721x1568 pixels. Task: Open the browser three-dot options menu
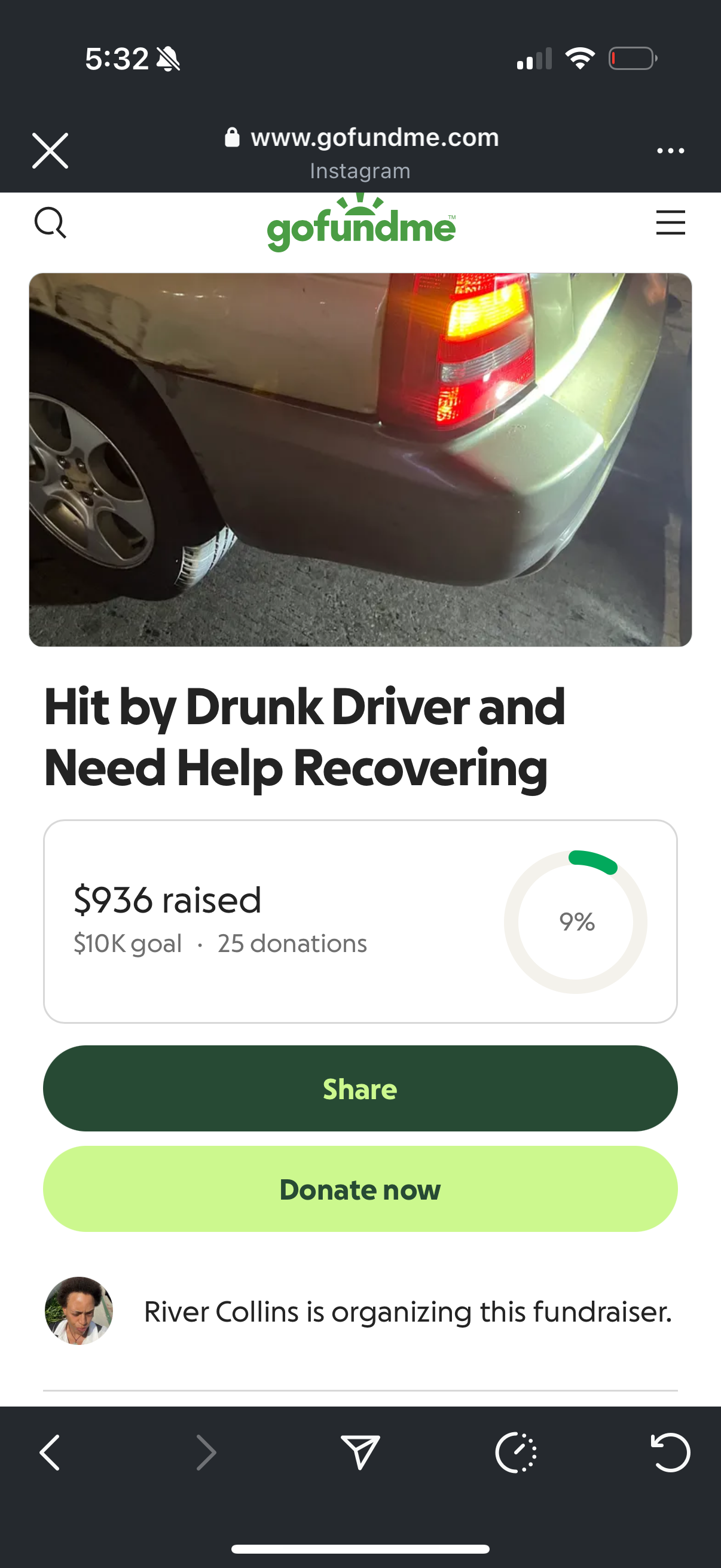[670, 150]
